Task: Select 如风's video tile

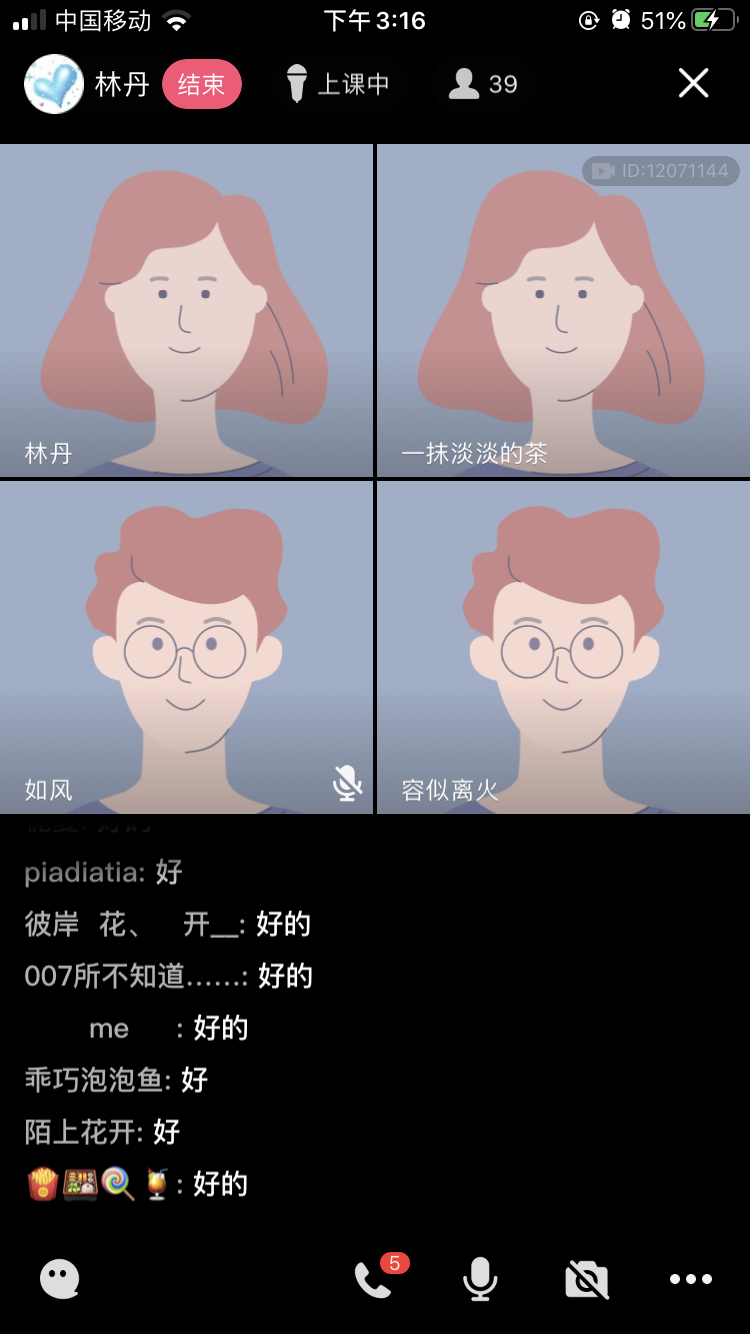Action: (186, 647)
